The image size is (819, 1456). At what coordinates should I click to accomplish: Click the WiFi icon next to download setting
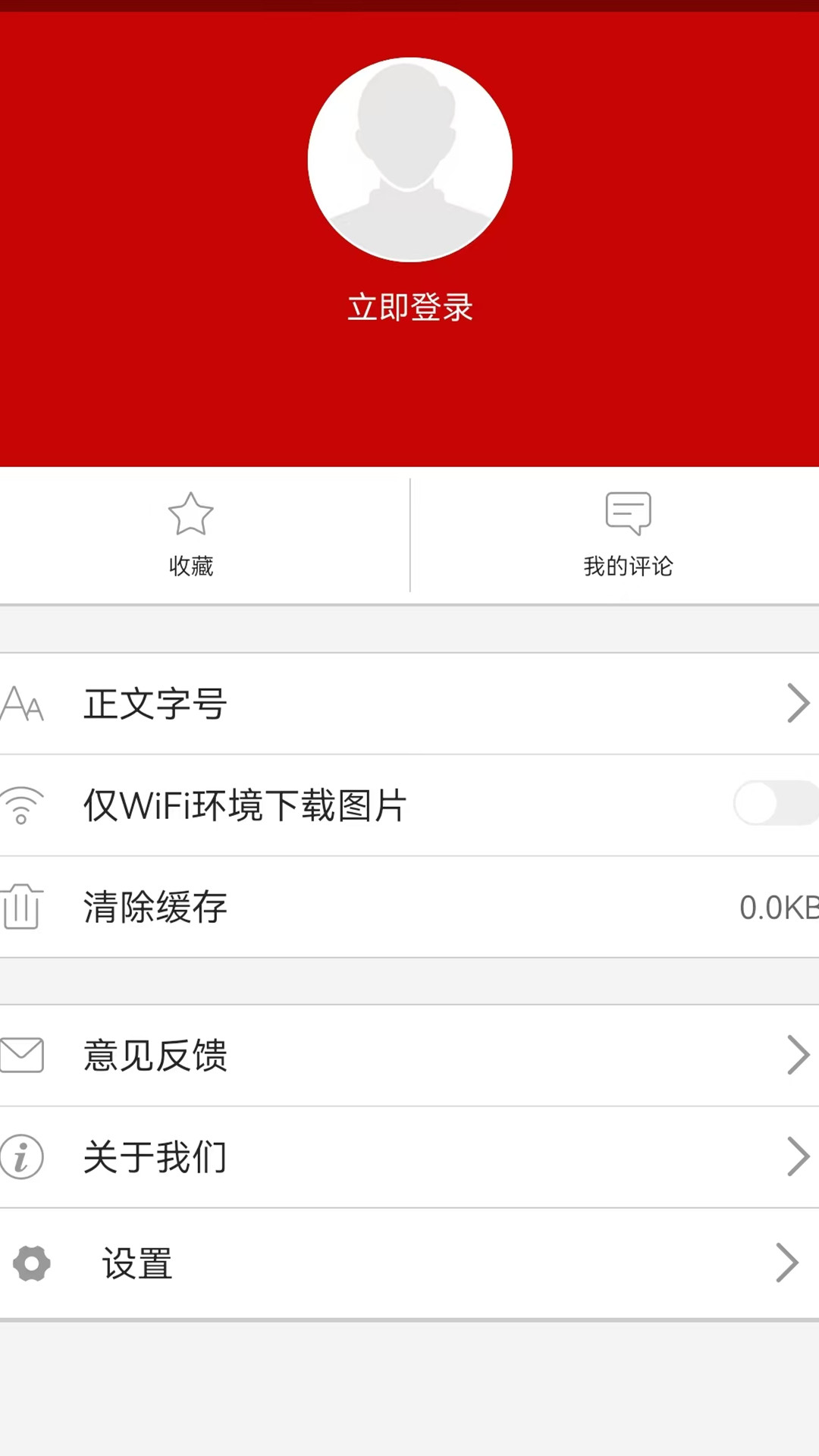(21, 805)
